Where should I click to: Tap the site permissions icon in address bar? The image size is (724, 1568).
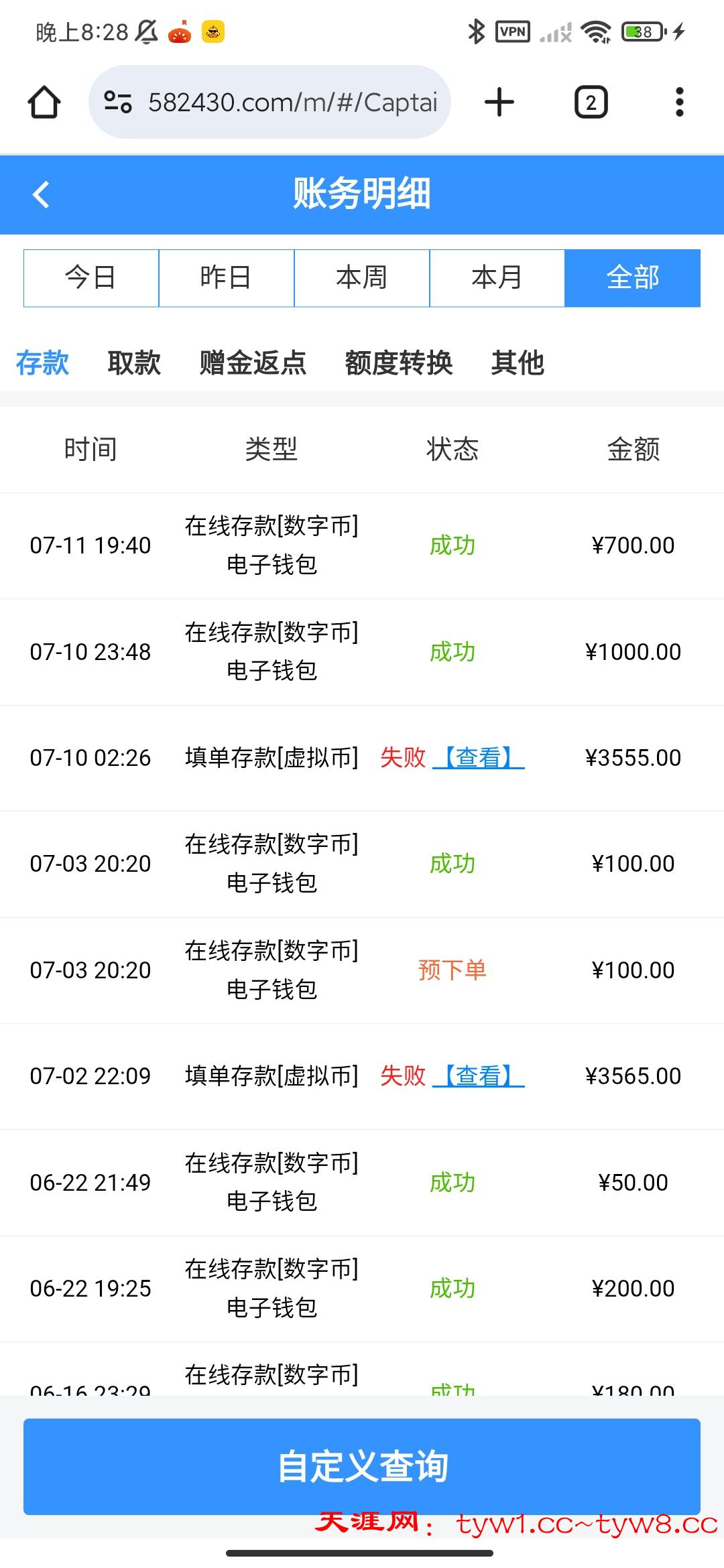coord(117,103)
